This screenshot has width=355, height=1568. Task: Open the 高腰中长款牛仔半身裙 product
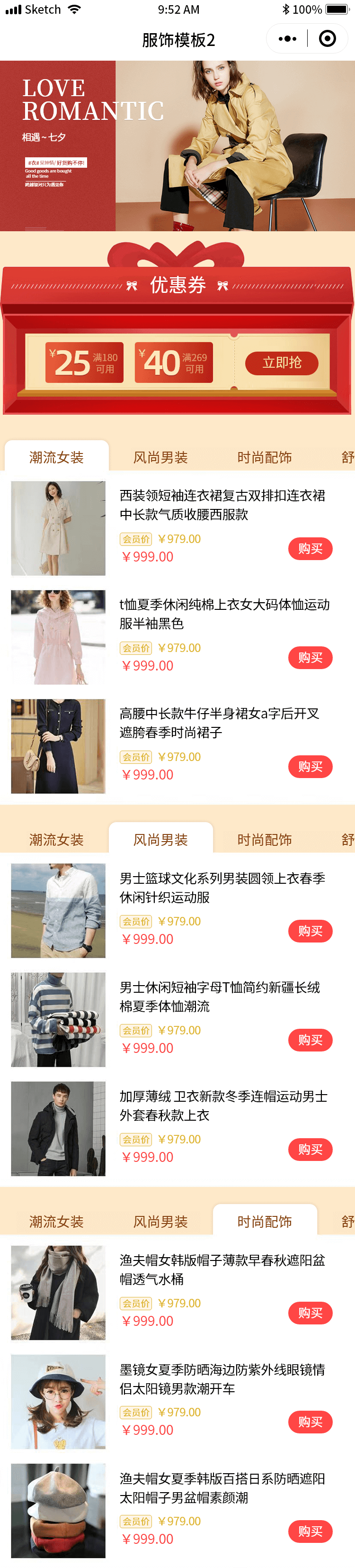(219, 723)
